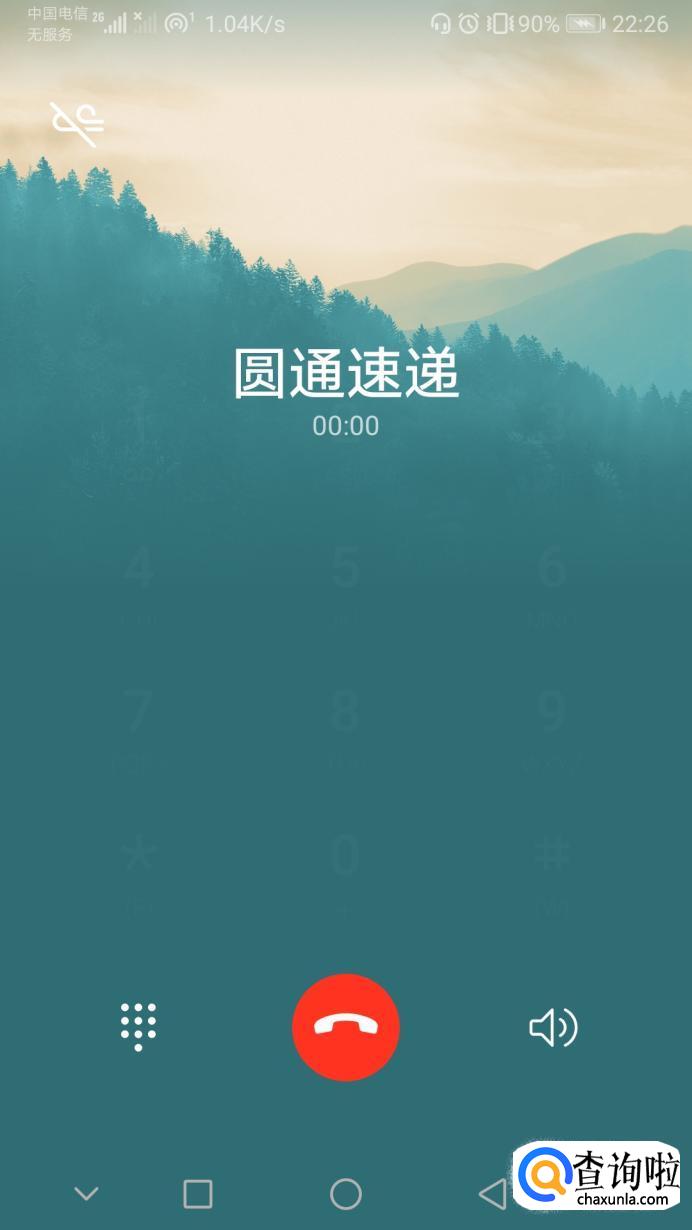Go to the home screen

(345, 1193)
